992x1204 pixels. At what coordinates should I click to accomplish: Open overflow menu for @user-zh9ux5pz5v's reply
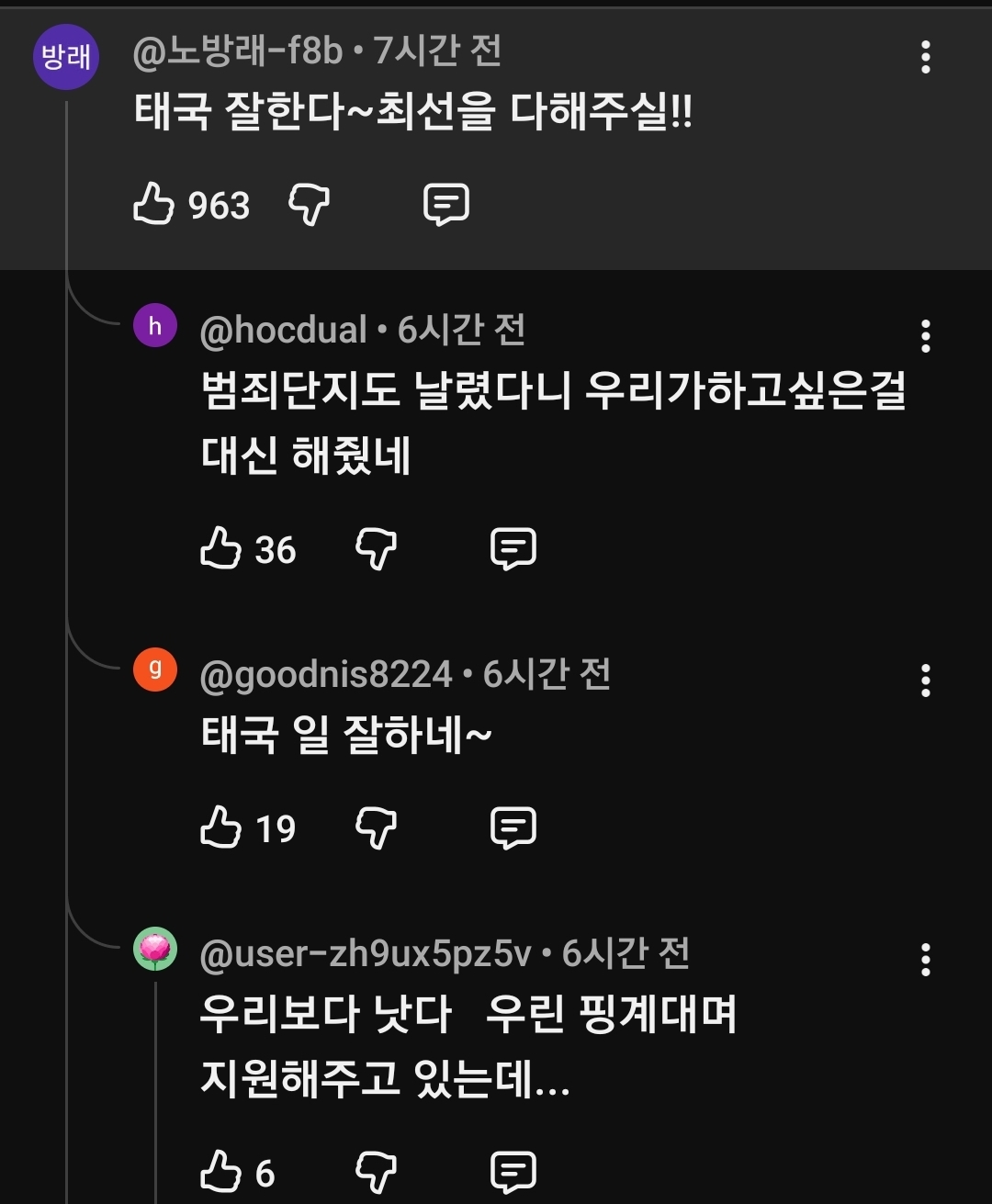[925, 960]
